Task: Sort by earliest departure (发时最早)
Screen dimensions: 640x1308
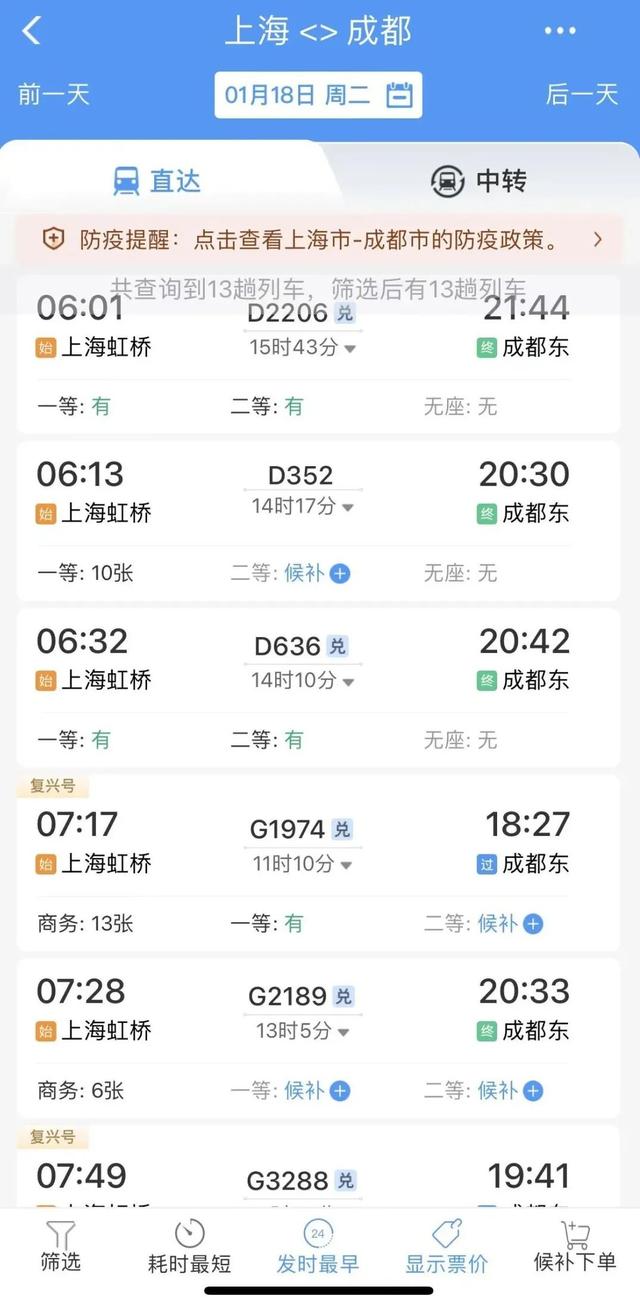Action: tap(317, 1247)
